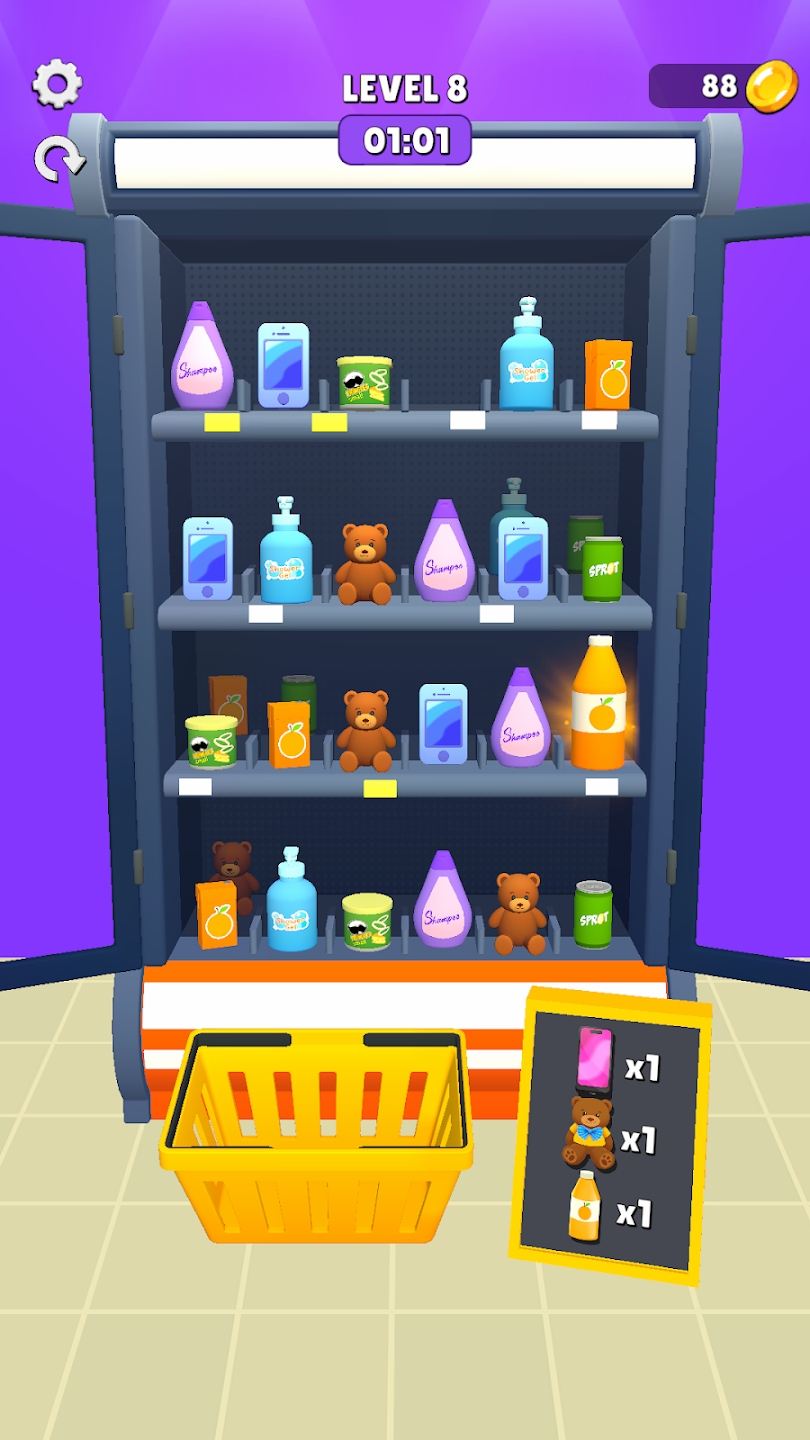Pick the glowing orange juice bottle
810x1440 pixels.
click(599, 703)
